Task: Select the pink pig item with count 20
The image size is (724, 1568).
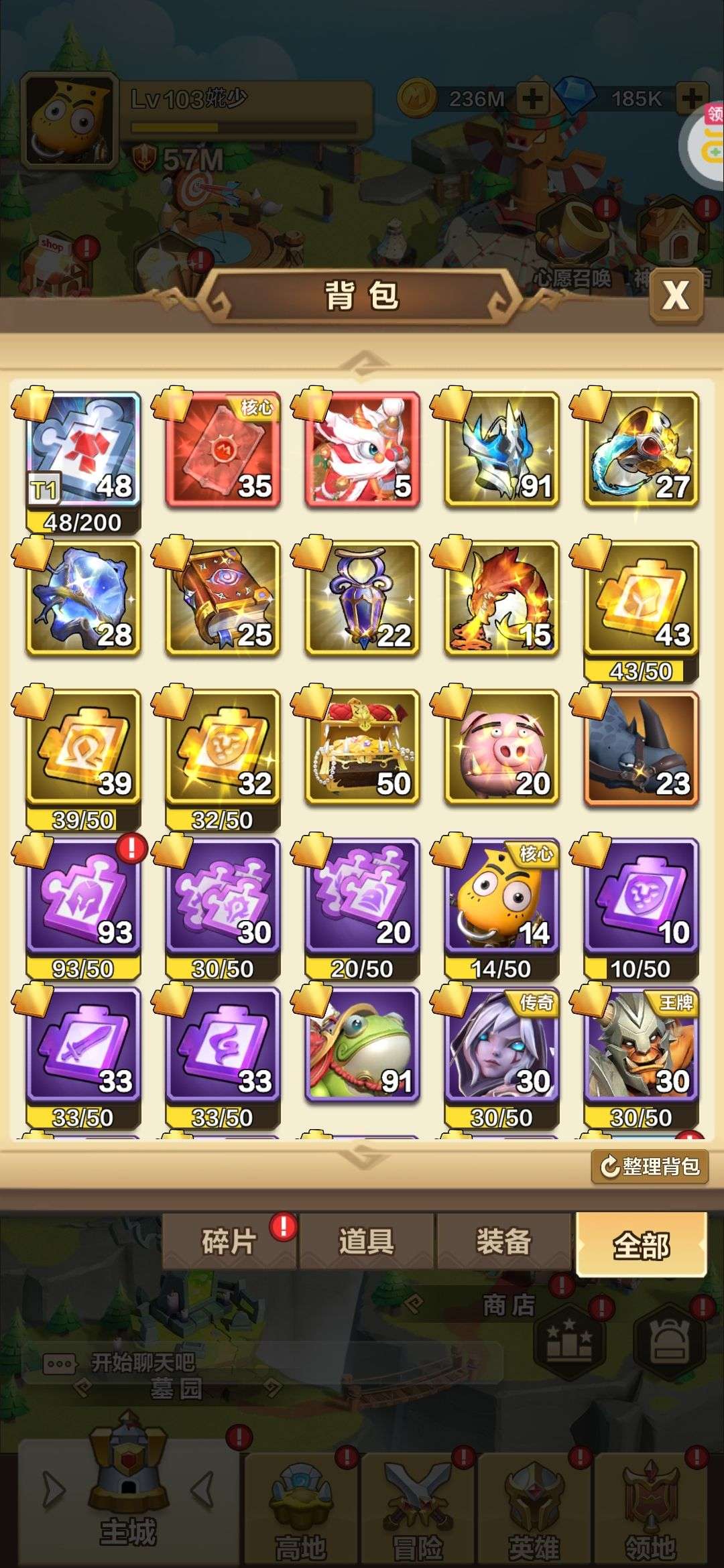Action: (501, 747)
